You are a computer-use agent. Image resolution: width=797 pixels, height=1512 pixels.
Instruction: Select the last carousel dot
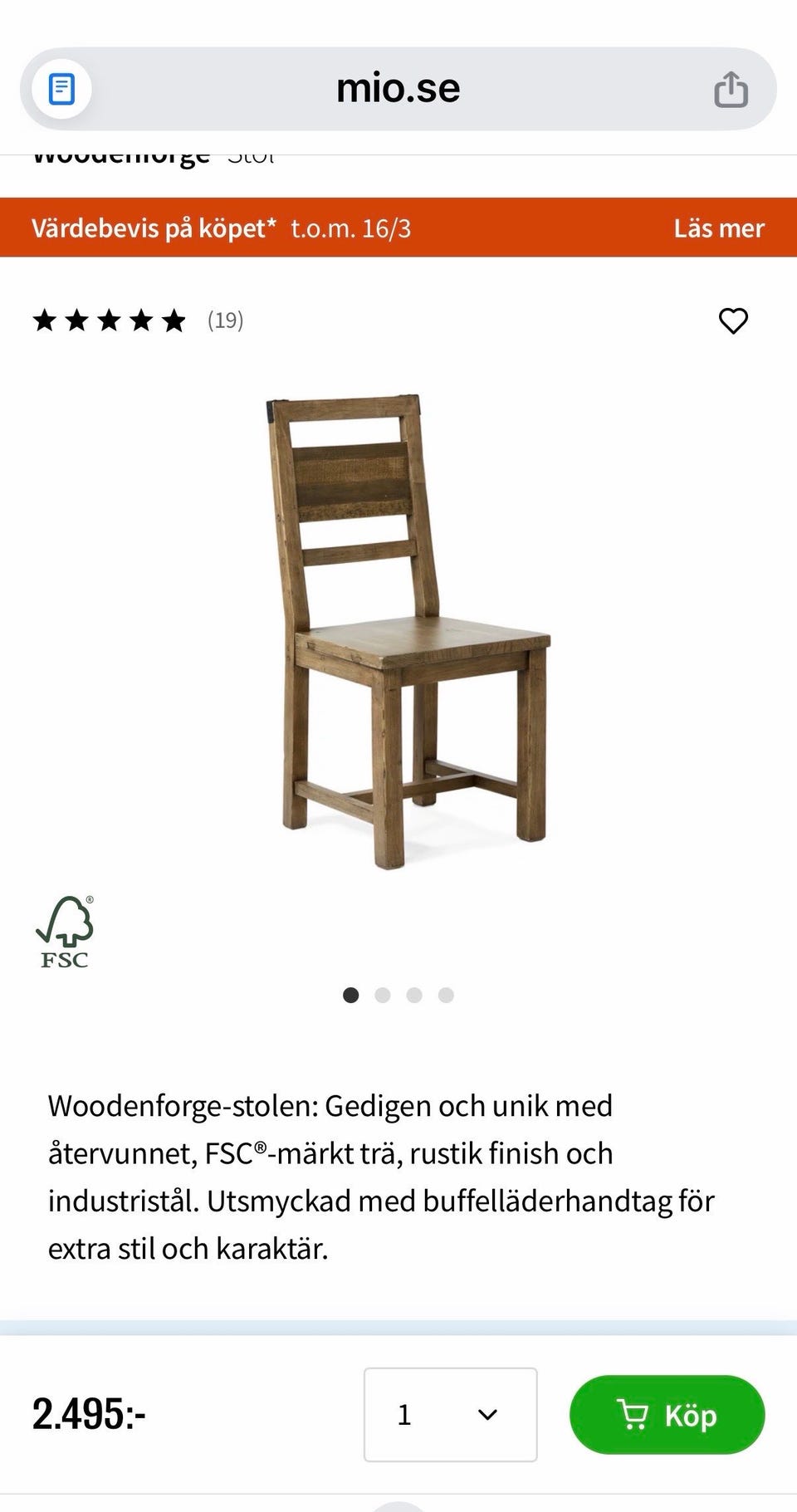coord(447,995)
